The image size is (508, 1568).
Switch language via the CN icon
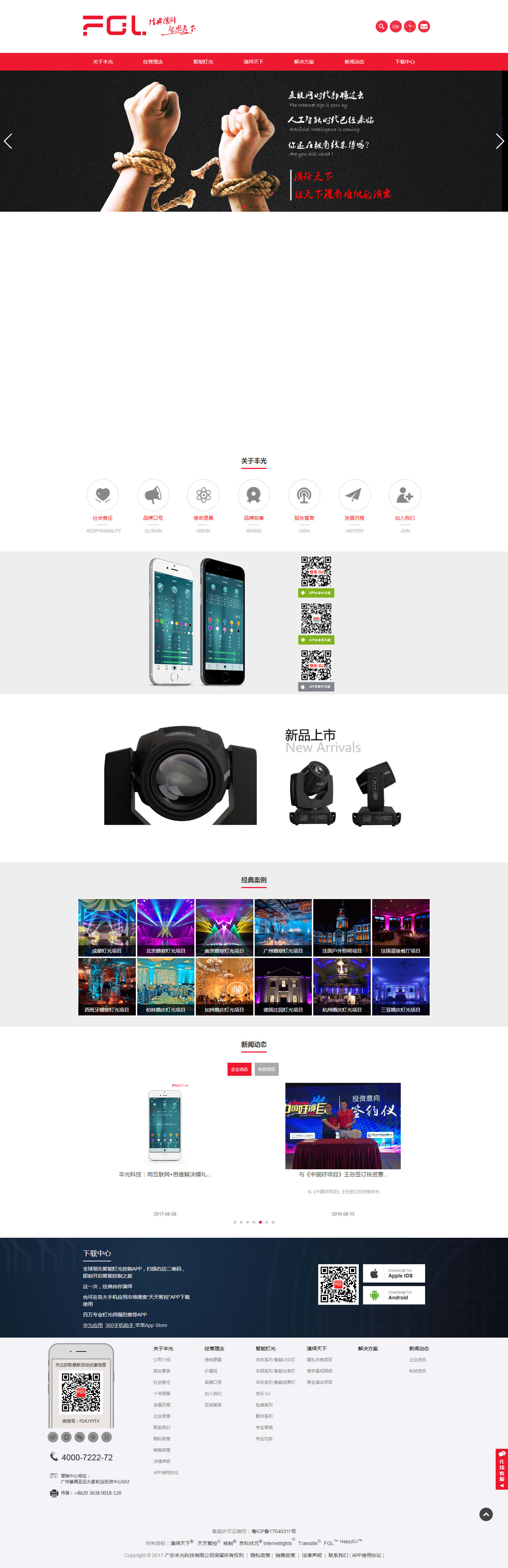point(395,26)
